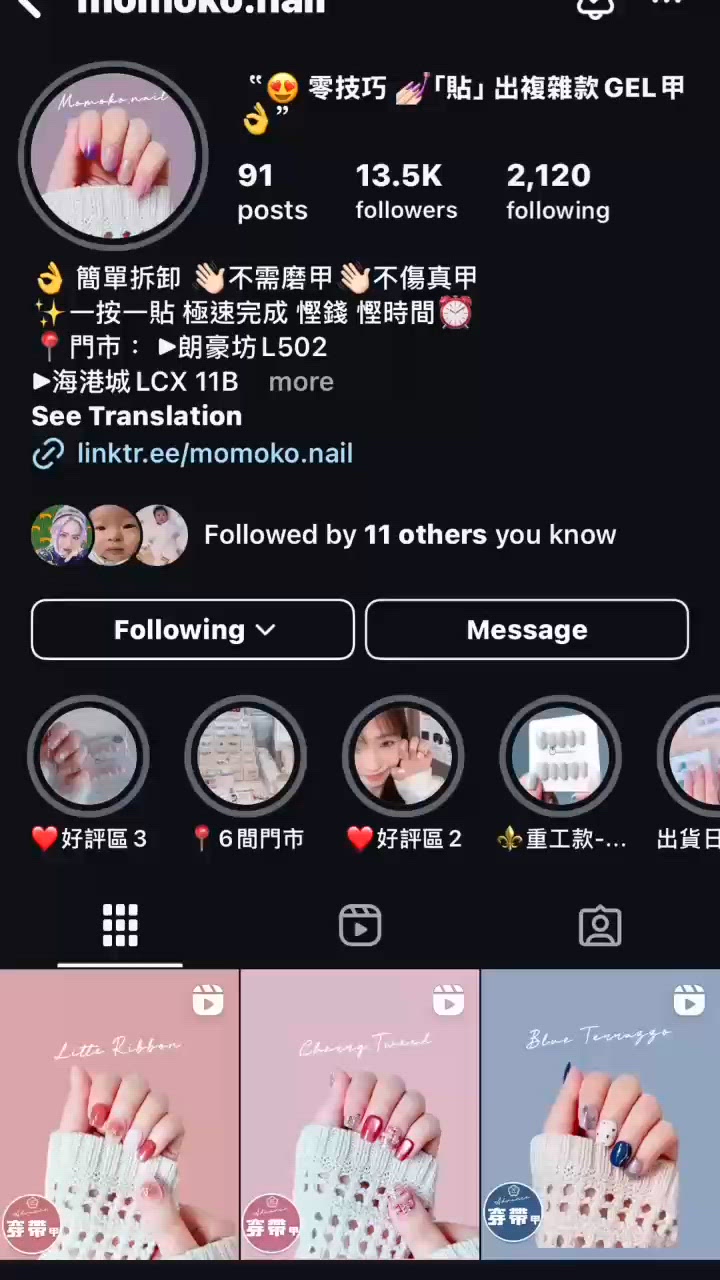Screen dimensions: 720x1280
Task: Open the Little Ribbon reel post
Action: [119, 1115]
